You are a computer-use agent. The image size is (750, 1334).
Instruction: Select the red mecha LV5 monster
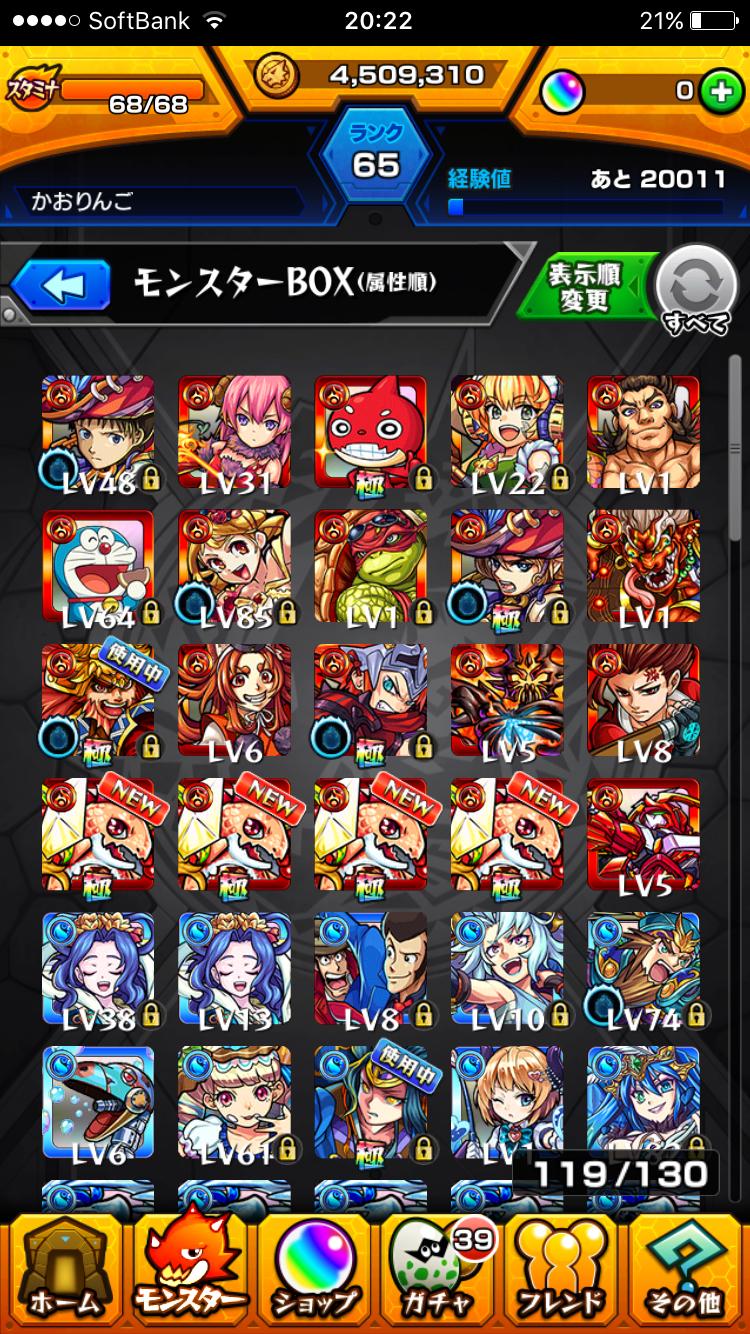click(x=643, y=834)
